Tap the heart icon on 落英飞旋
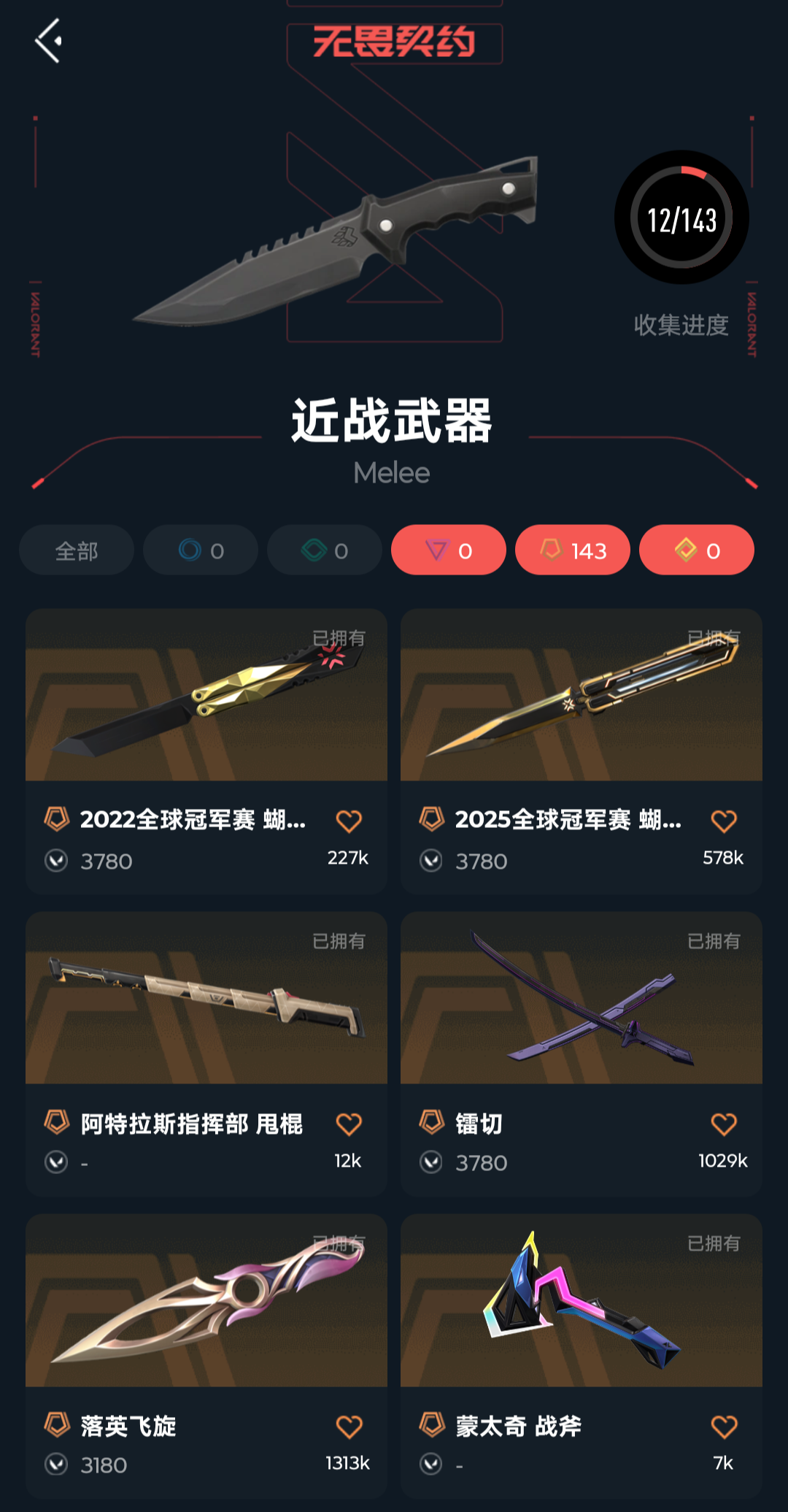This screenshot has height=1512, width=788. pos(349,1427)
